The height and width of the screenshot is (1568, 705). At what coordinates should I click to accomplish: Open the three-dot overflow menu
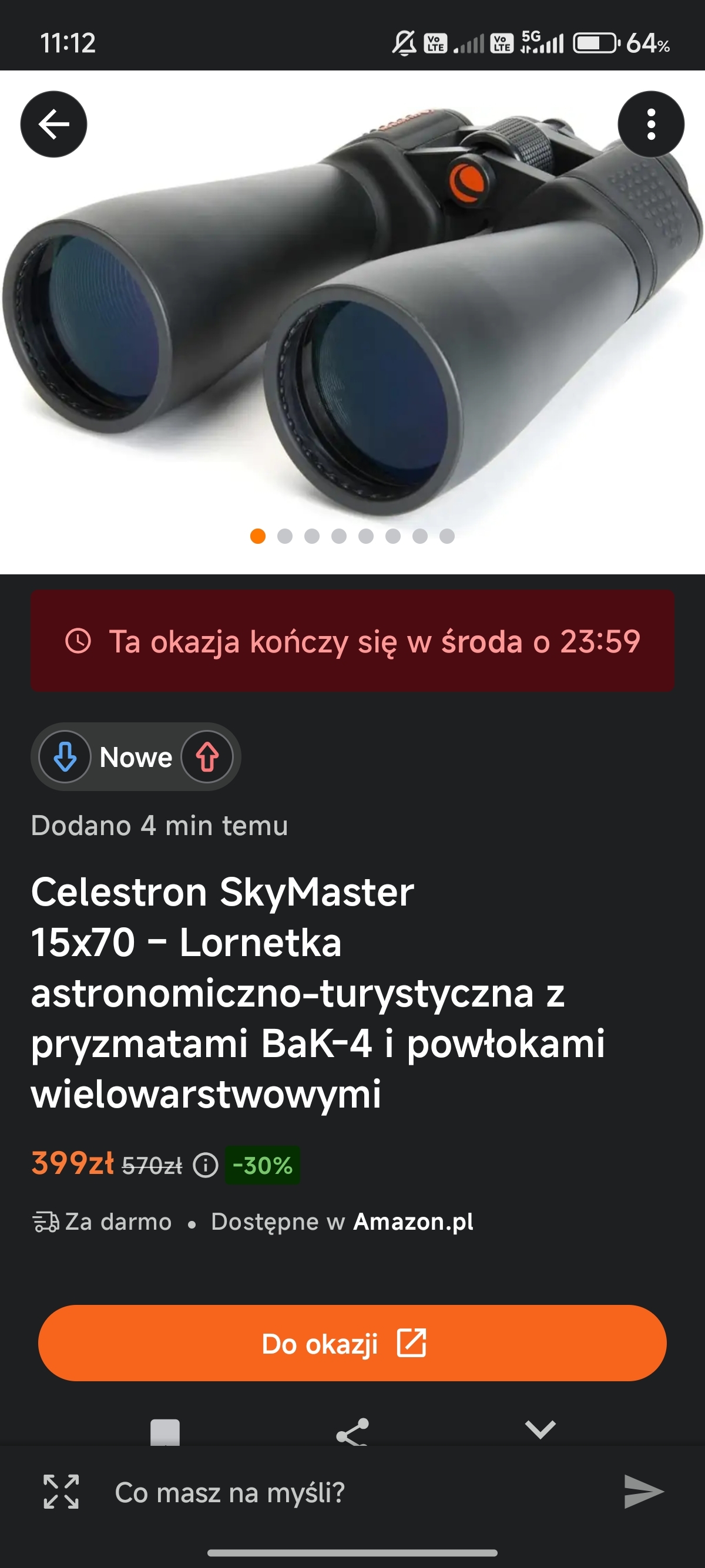(x=651, y=124)
